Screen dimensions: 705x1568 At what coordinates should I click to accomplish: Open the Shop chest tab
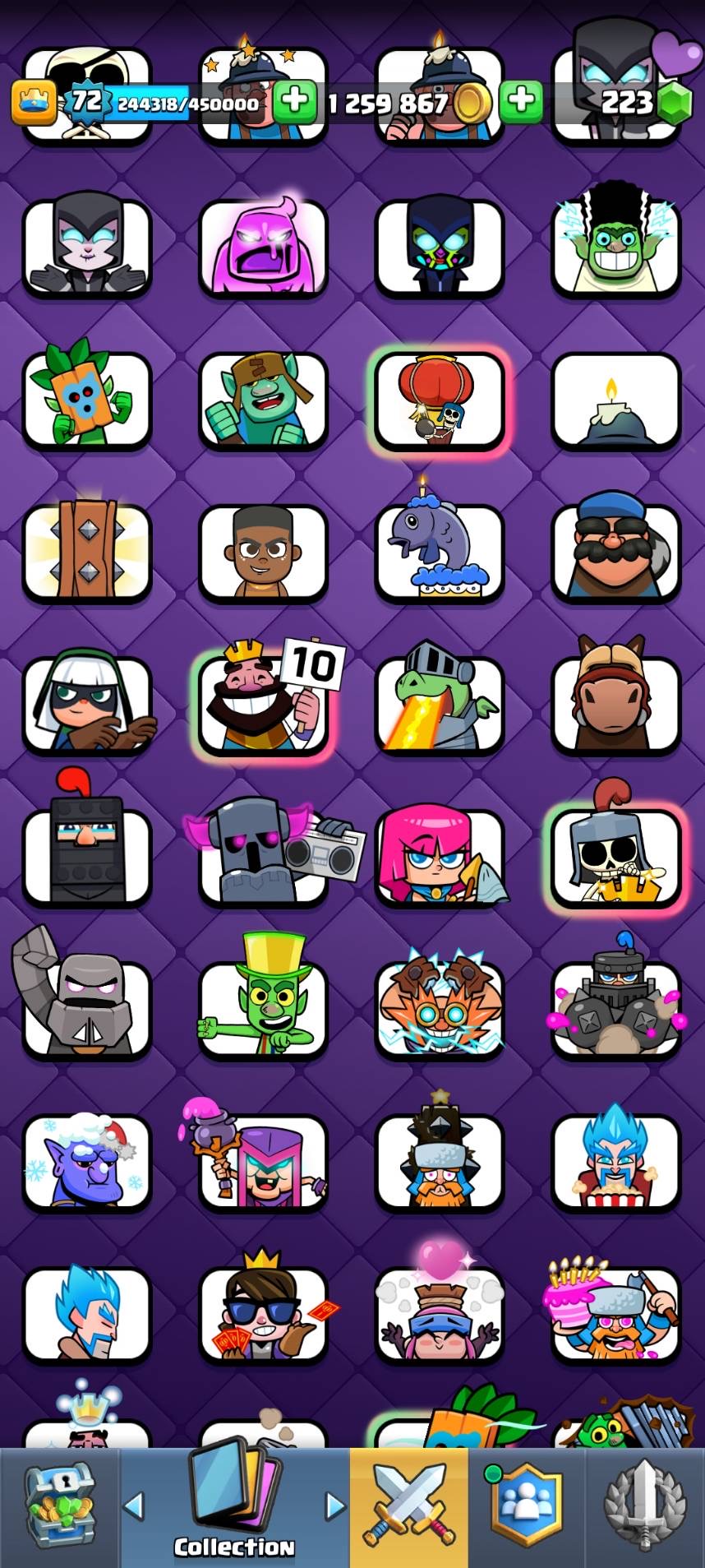tap(59, 1508)
